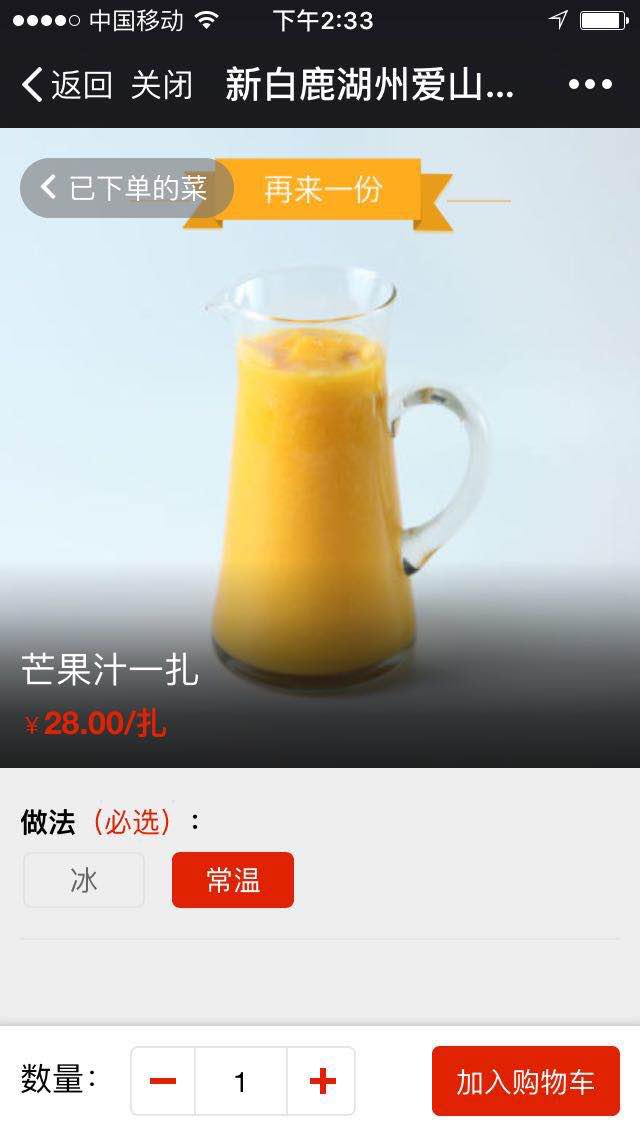Go back with the 返回 button
This screenshot has height=1136, width=640.
[66, 85]
